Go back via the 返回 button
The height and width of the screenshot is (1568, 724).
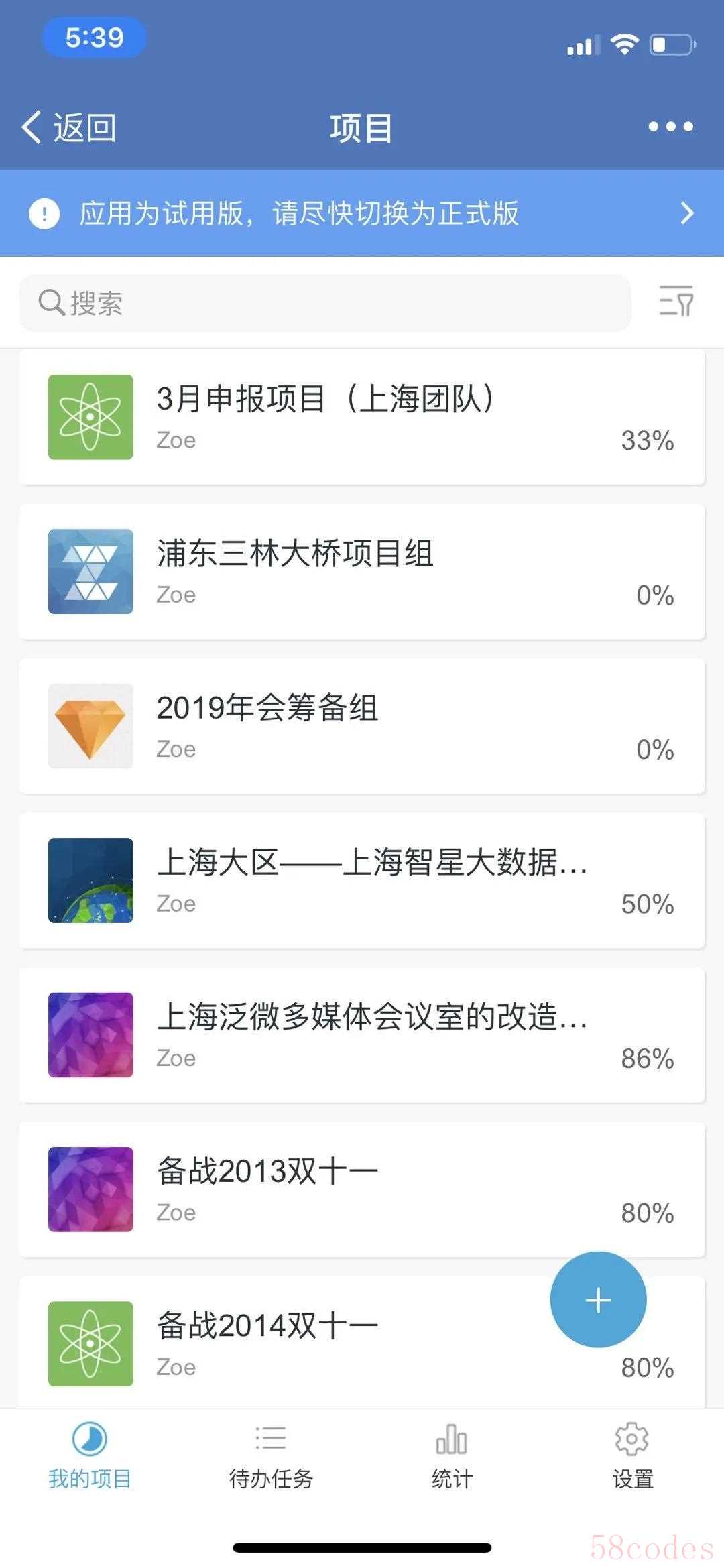(68, 127)
